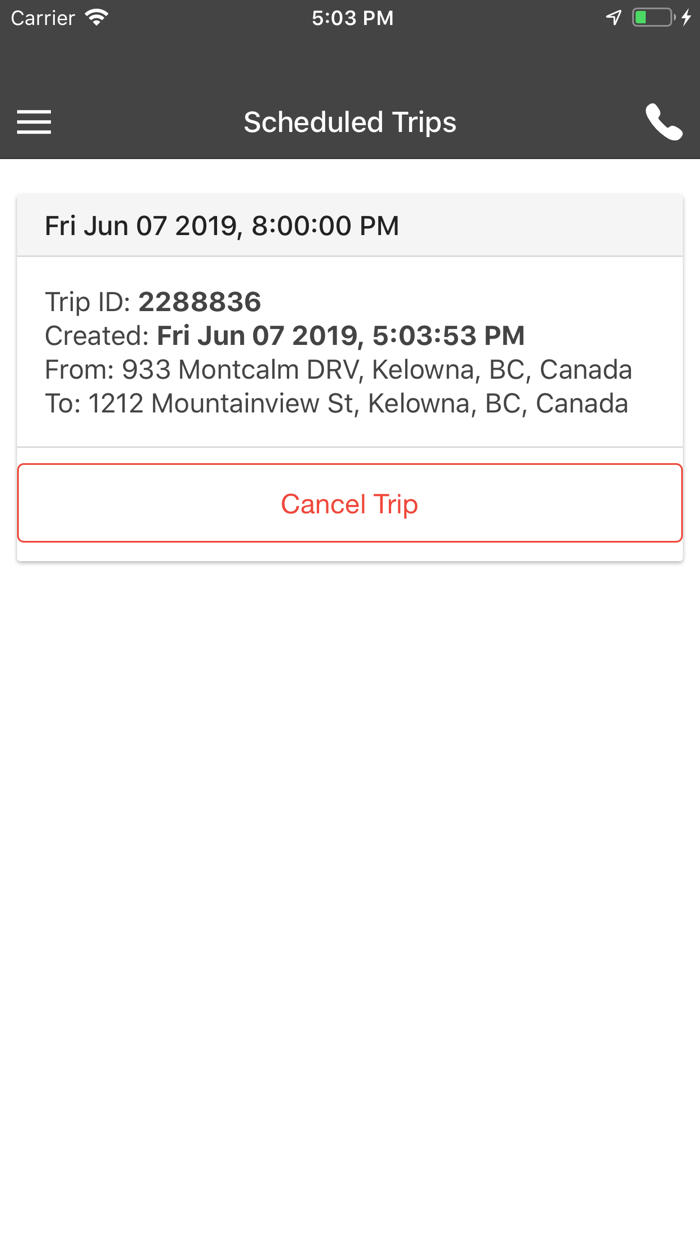Tap the phone call icon
The width and height of the screenshot is (700, 1244).
(664, 122)
